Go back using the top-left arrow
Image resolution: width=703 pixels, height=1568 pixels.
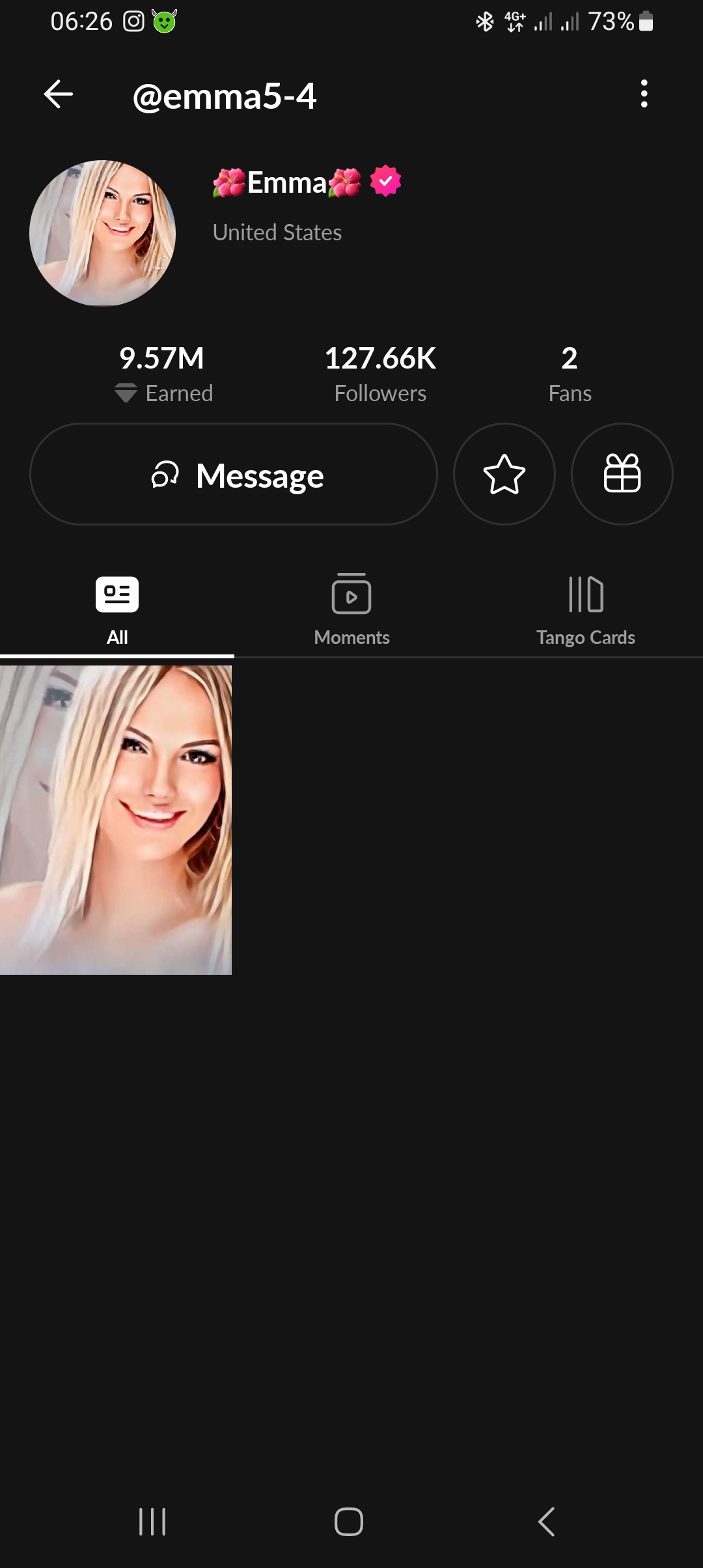[58, 94]
